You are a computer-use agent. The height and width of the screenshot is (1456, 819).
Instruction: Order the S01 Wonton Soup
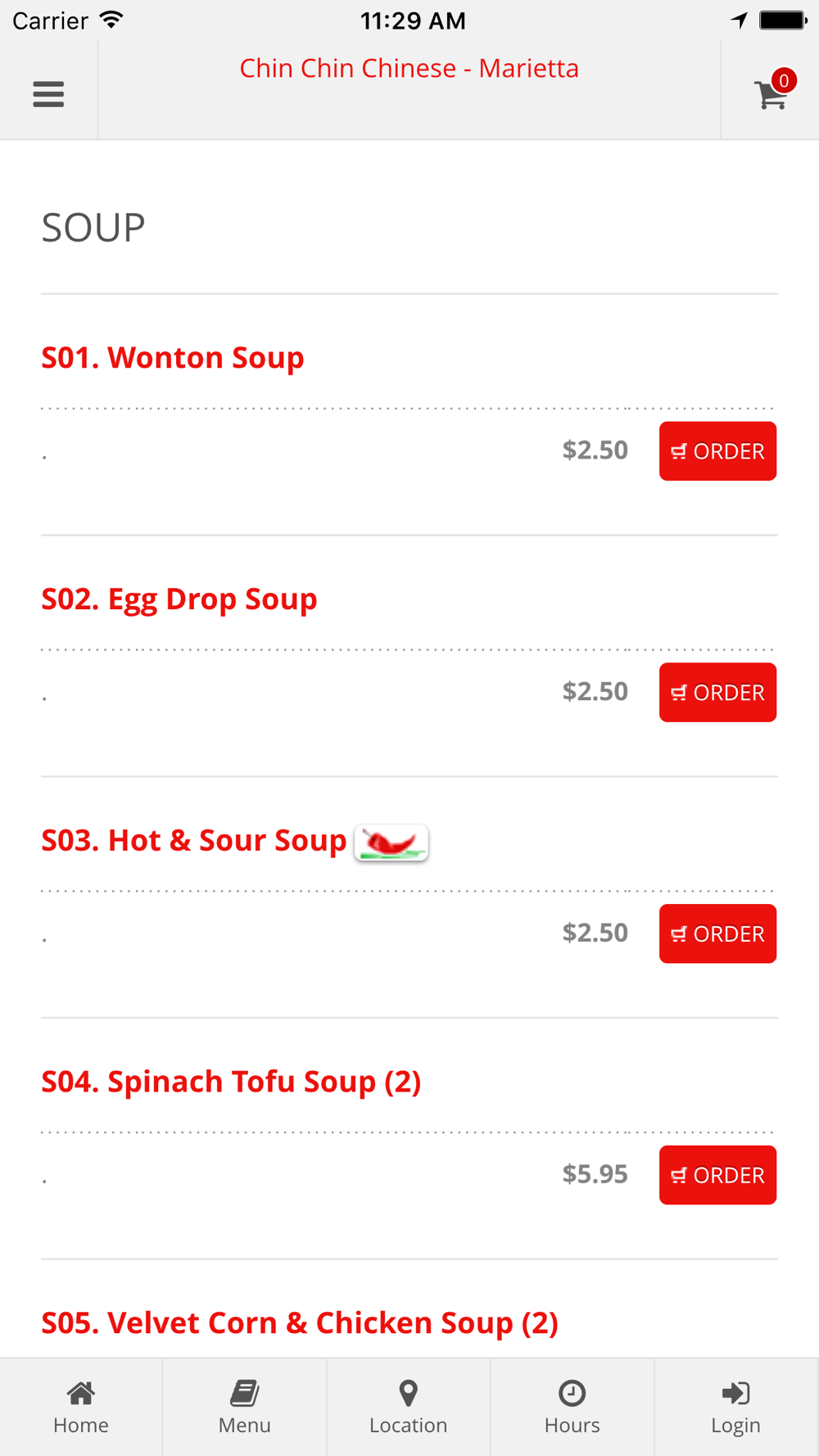coord(717,451)
